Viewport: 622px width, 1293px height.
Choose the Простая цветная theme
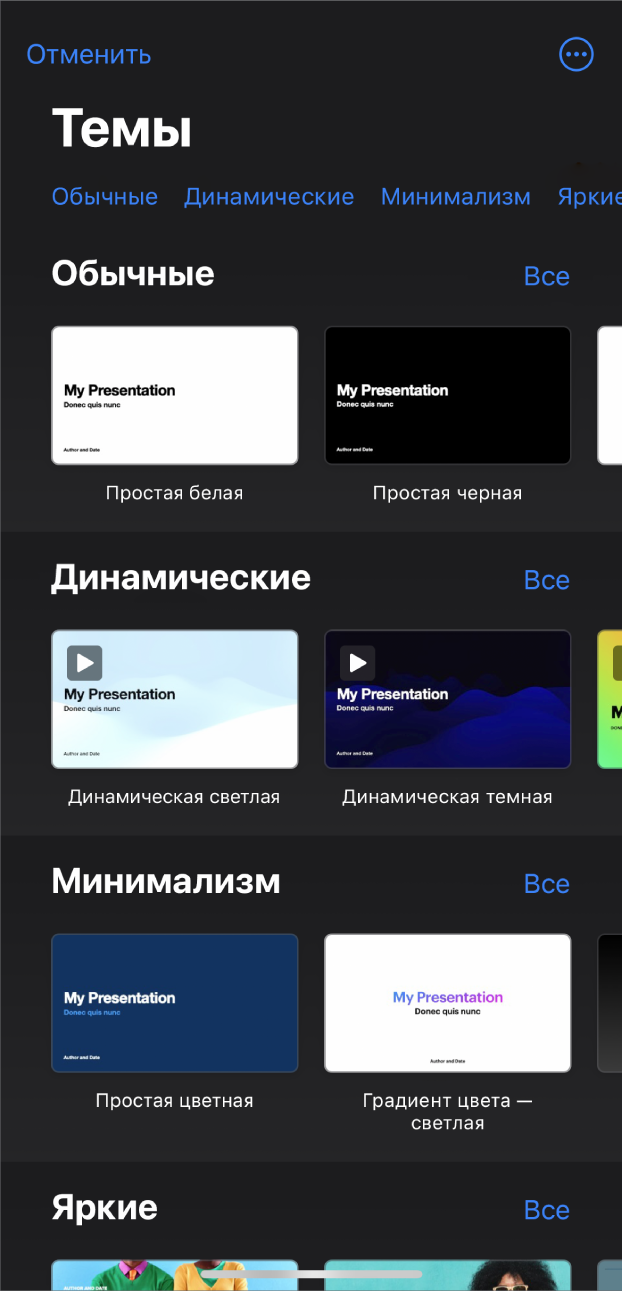(175, 1003)
